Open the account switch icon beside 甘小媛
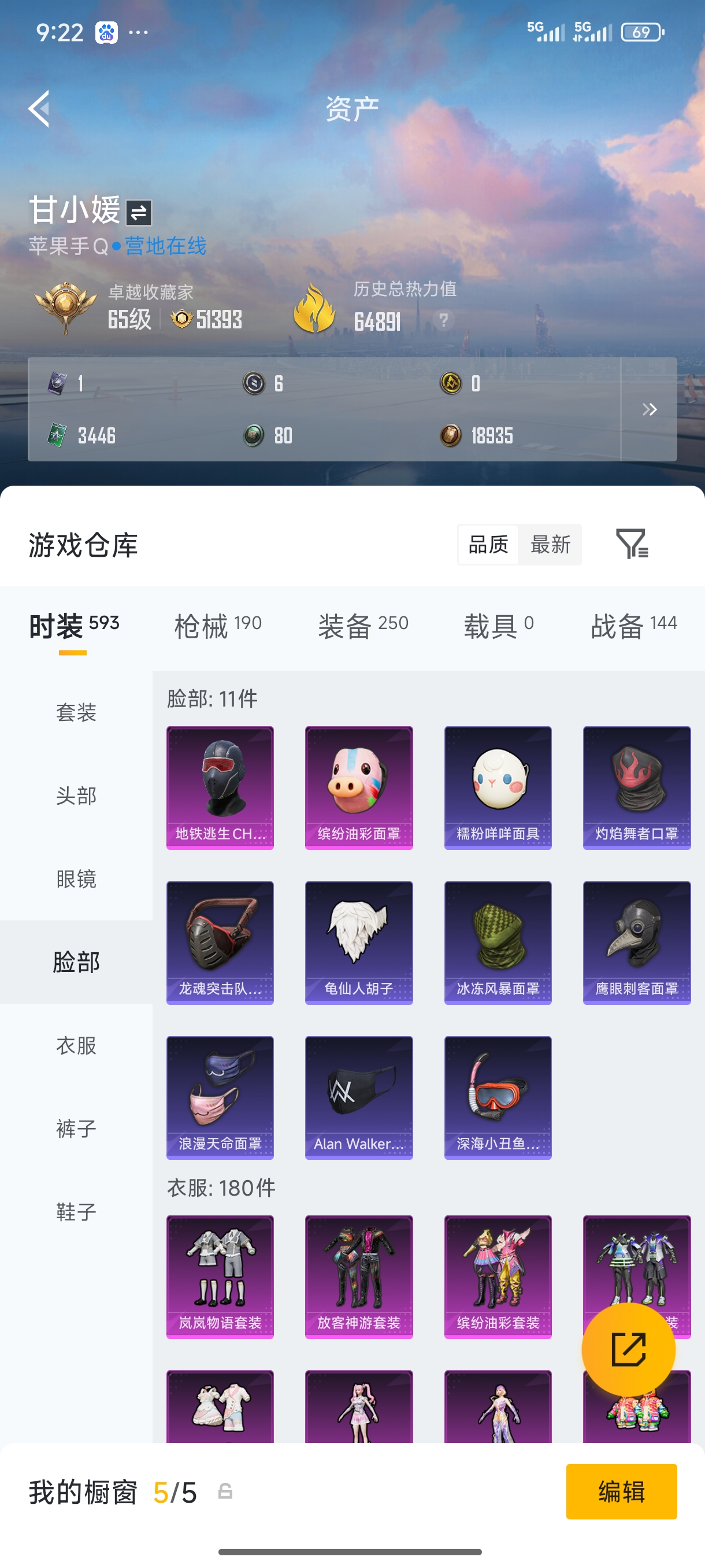705x1568 pixels. [138, 212]
